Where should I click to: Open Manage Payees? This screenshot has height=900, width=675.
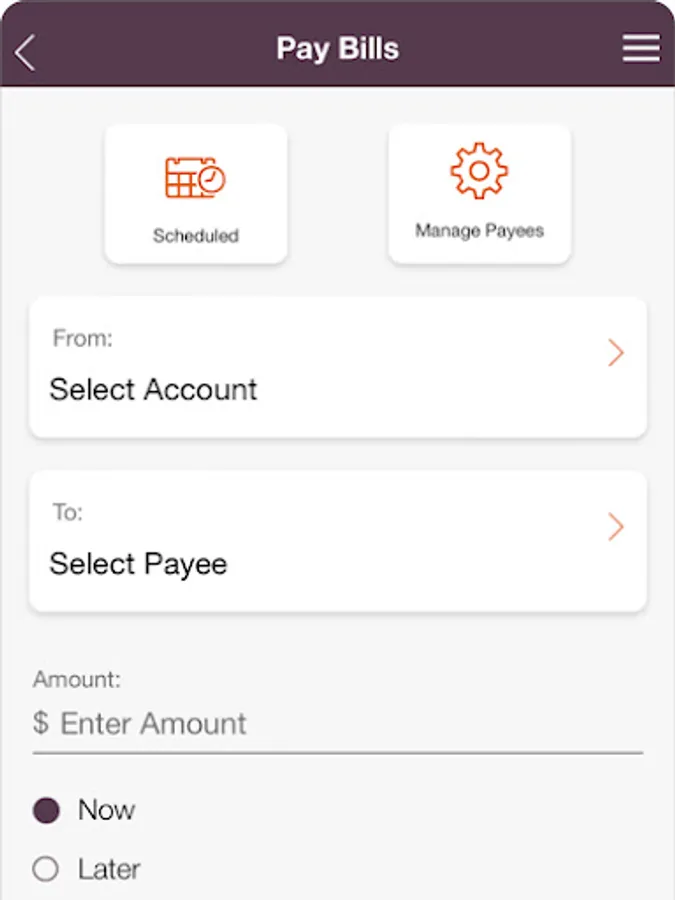(x=479, y=194)
